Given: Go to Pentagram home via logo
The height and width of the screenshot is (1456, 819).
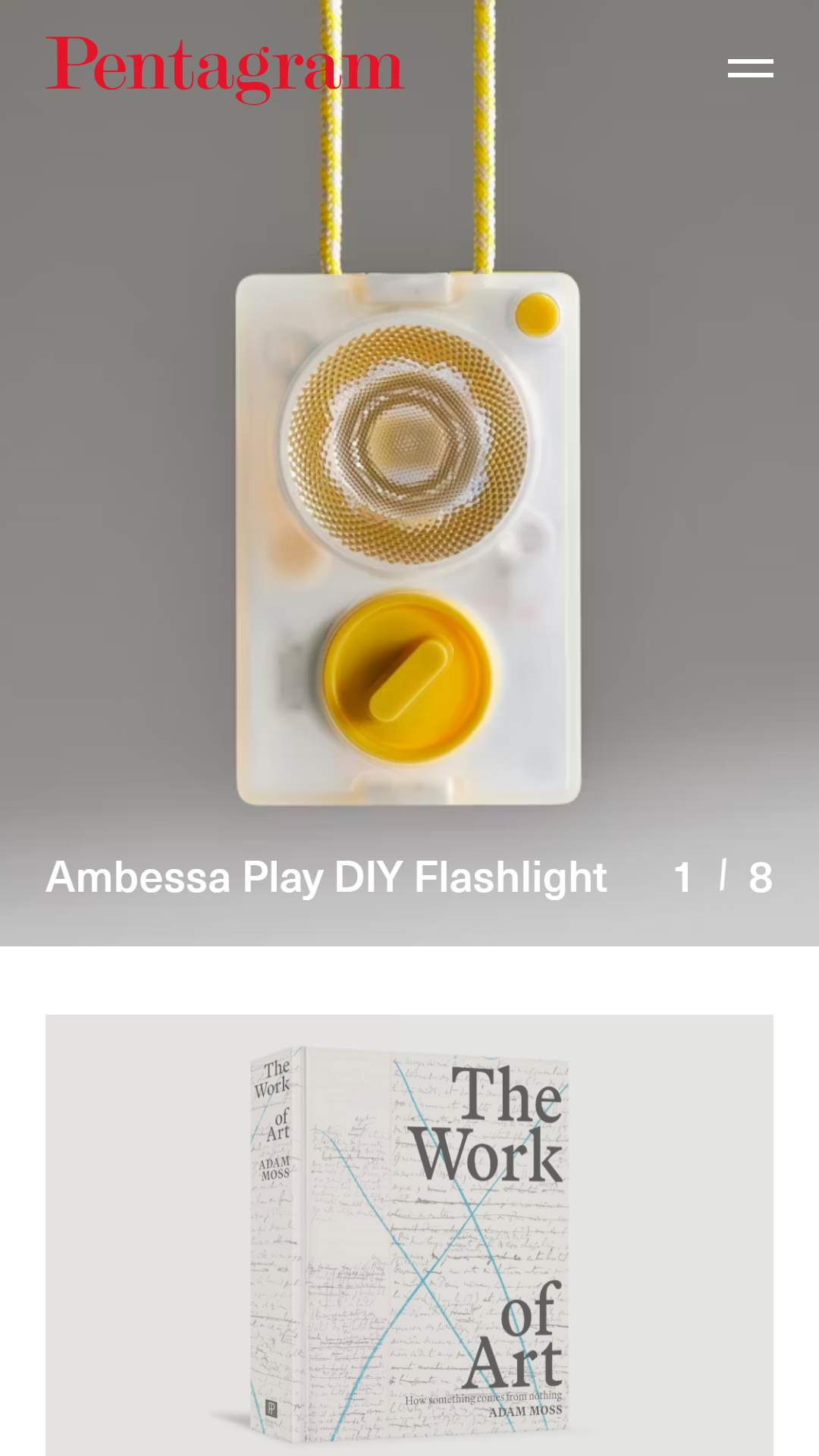Looking at the screenshot, I should click(x=224, y=67).
